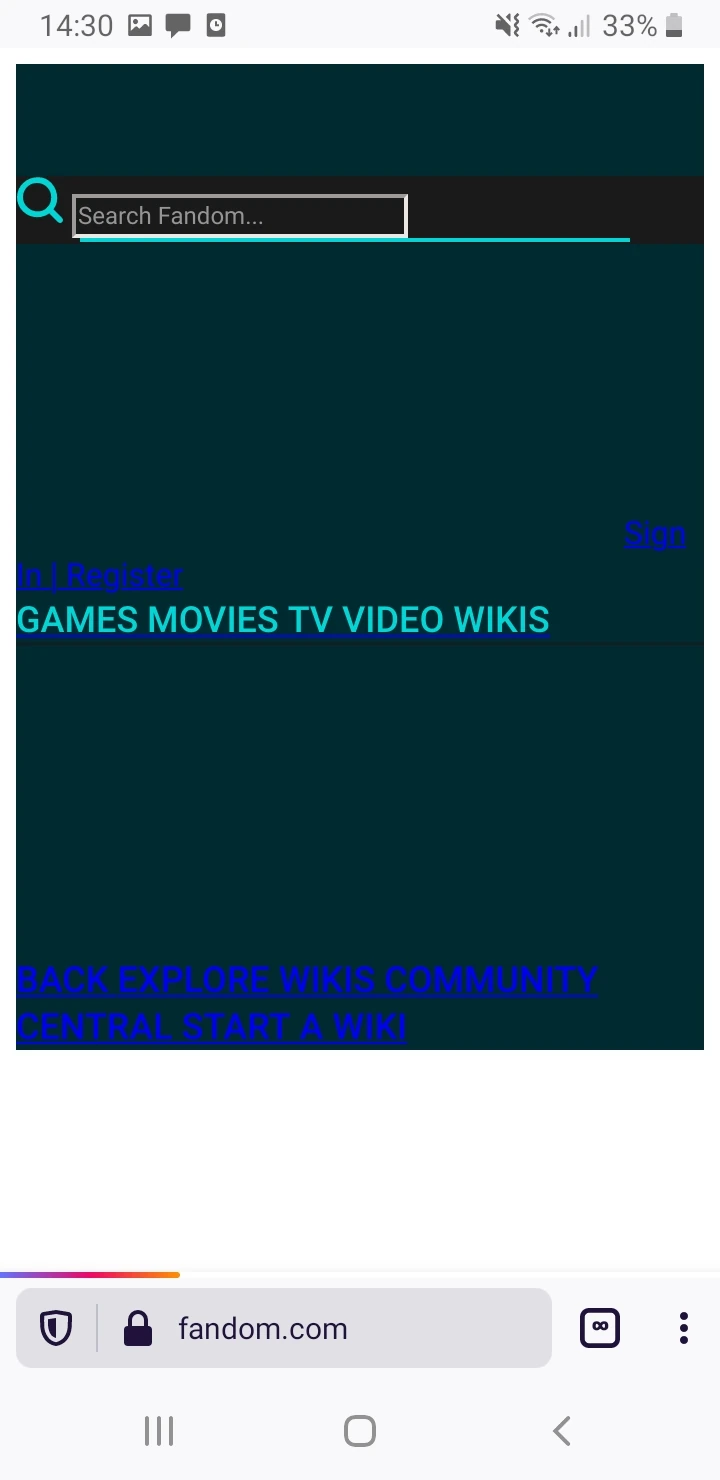Viewport: 720px width, 1480px height.
Task: Go to the home screen
Action: 360,1431
